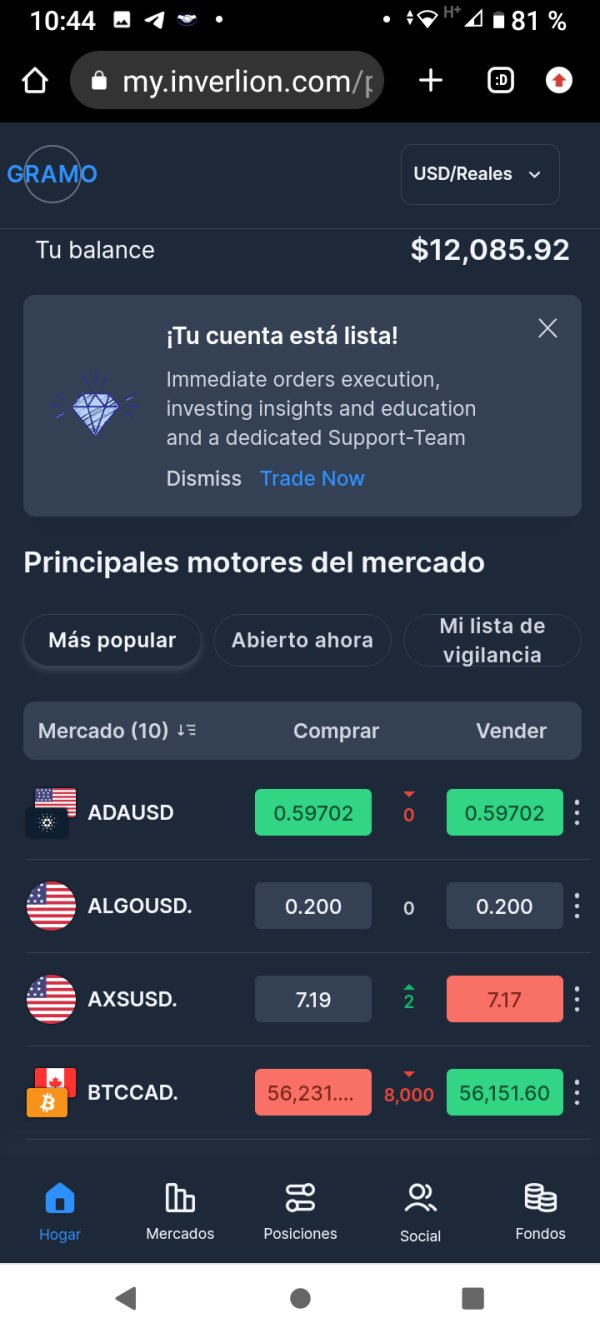Open the Posiciones tab
Image resolution: width=600 pixels, height=1333 pixels.
pyautogui.click(x=300, y=1211)
